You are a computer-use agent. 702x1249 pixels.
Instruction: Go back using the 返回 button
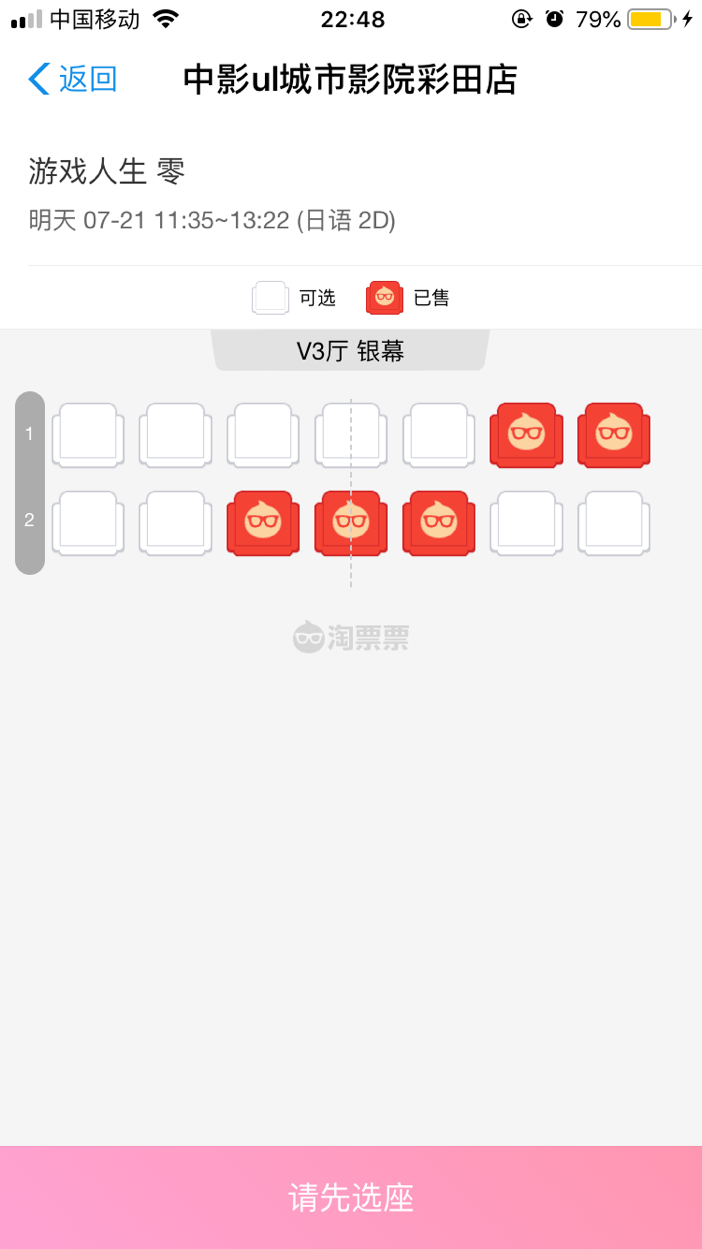[73, 80]
